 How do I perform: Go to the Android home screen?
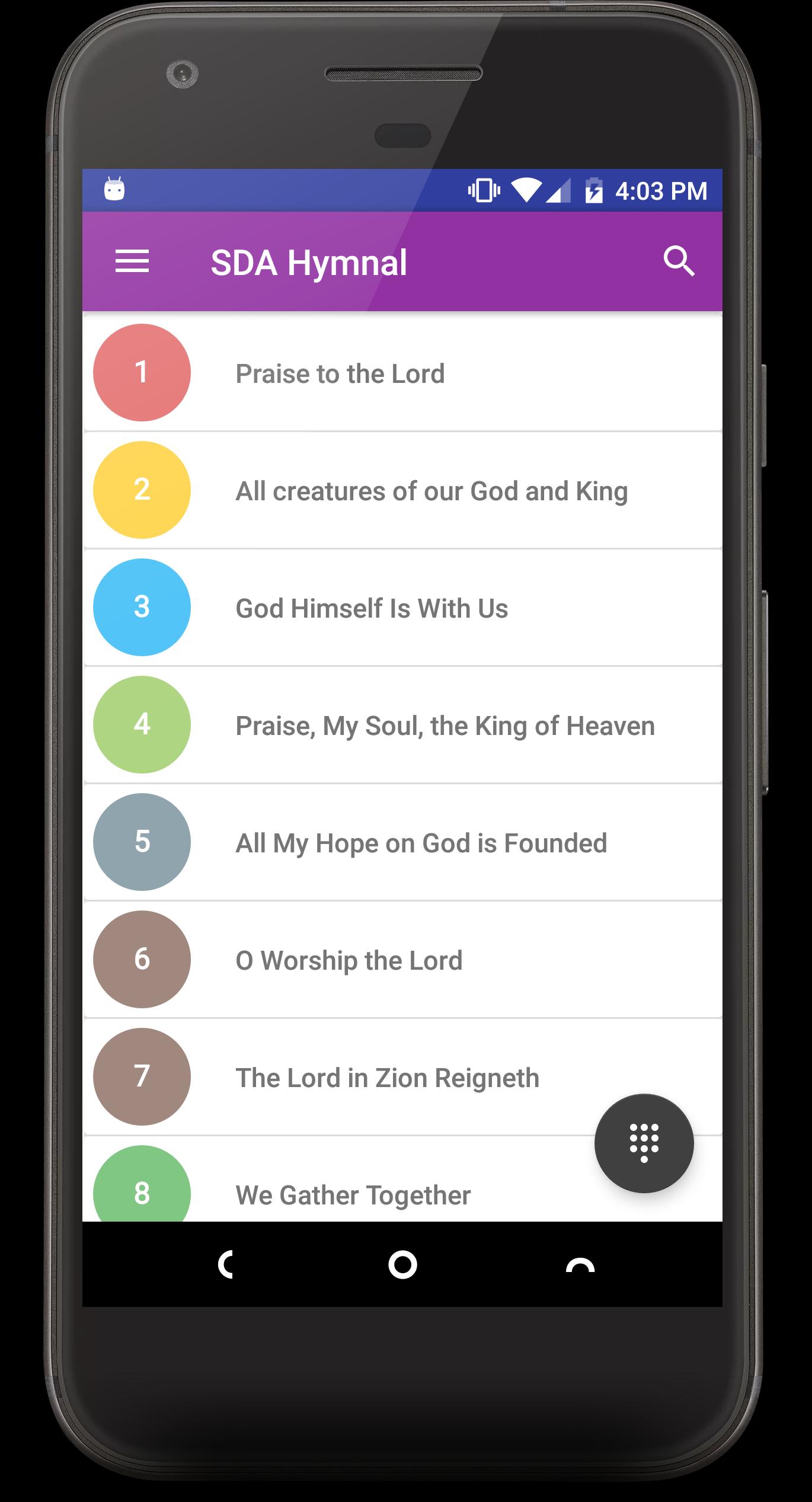(402, 1264)
